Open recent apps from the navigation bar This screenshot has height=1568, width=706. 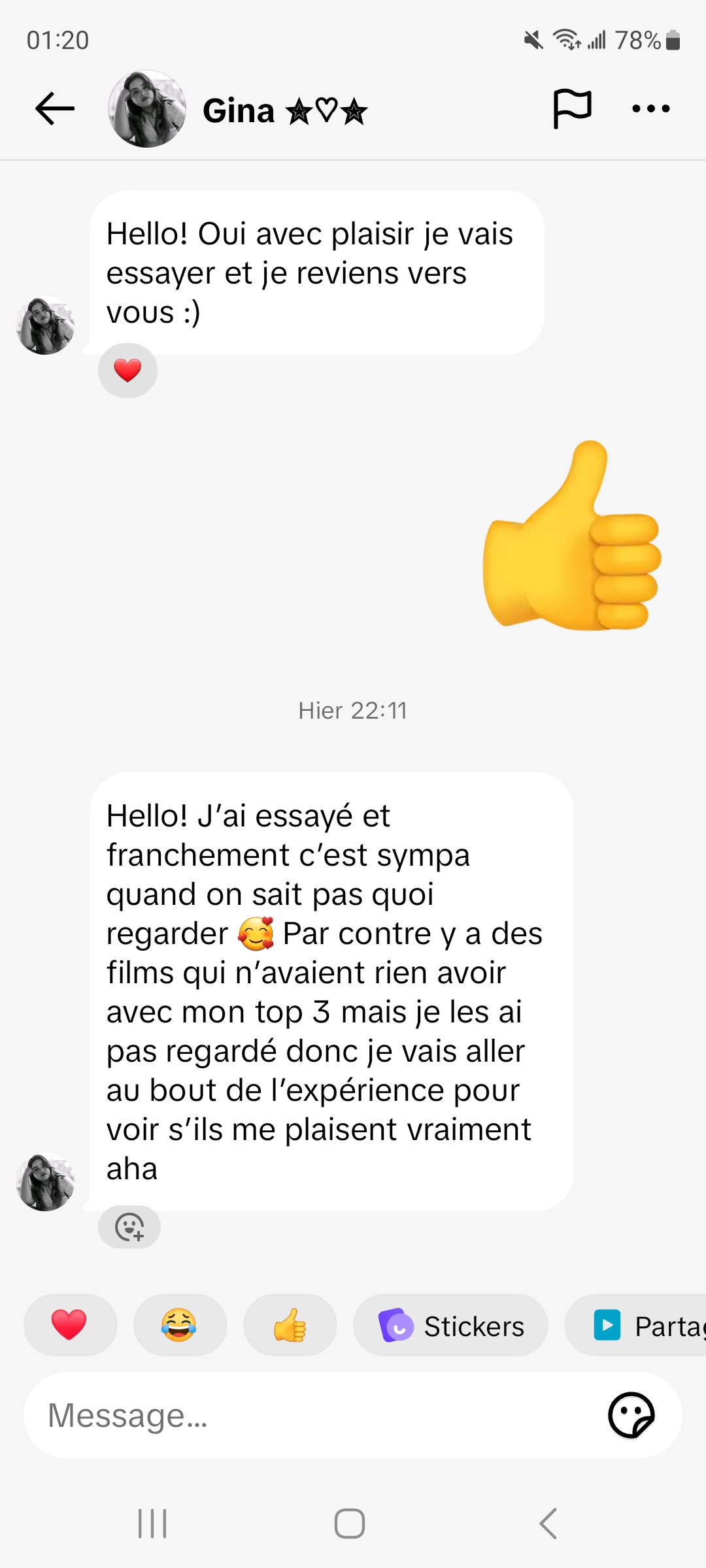153,1524
